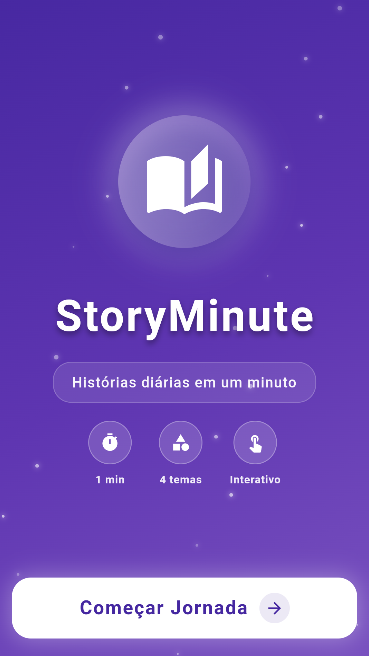Tap the Começar Jornada button
369x656 pixels.
point(184,608)
